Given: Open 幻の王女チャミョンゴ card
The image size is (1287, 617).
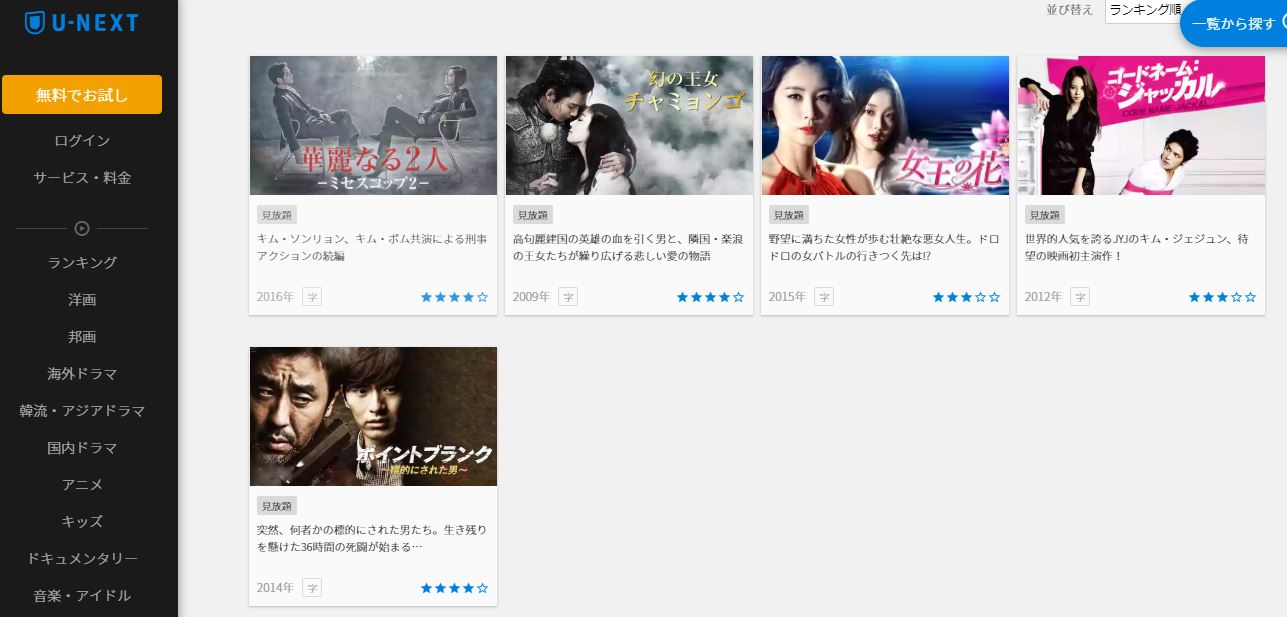Looking at the screenshot, I should 629,126.
